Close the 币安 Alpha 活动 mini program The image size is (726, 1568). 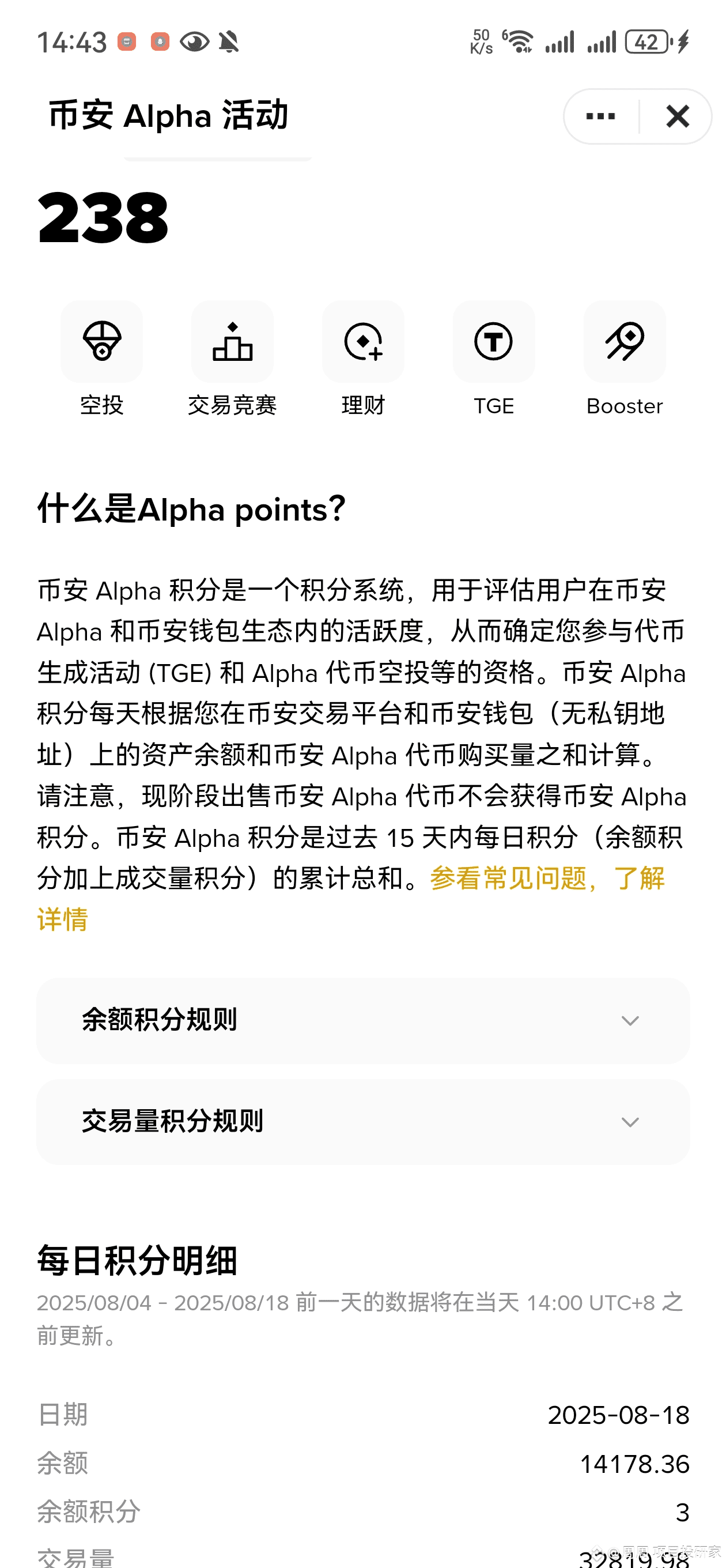click(x=676, y=116)
